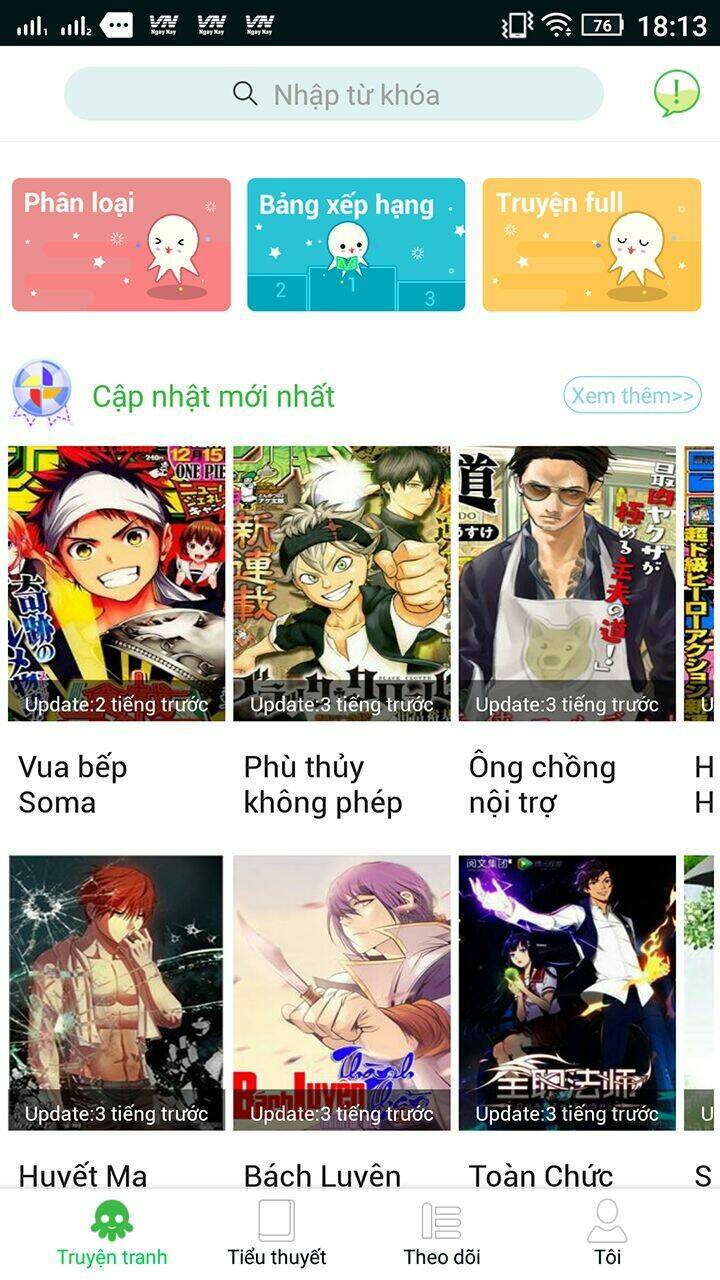Open the Truyện full card
This screenshot has width=720, height=1280.
pos(592,244)
